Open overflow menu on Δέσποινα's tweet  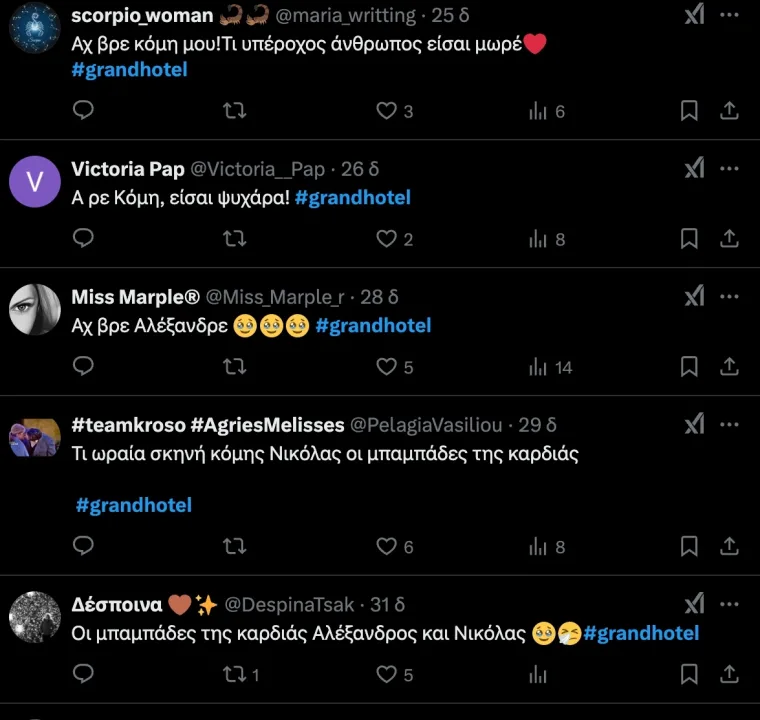730,605
